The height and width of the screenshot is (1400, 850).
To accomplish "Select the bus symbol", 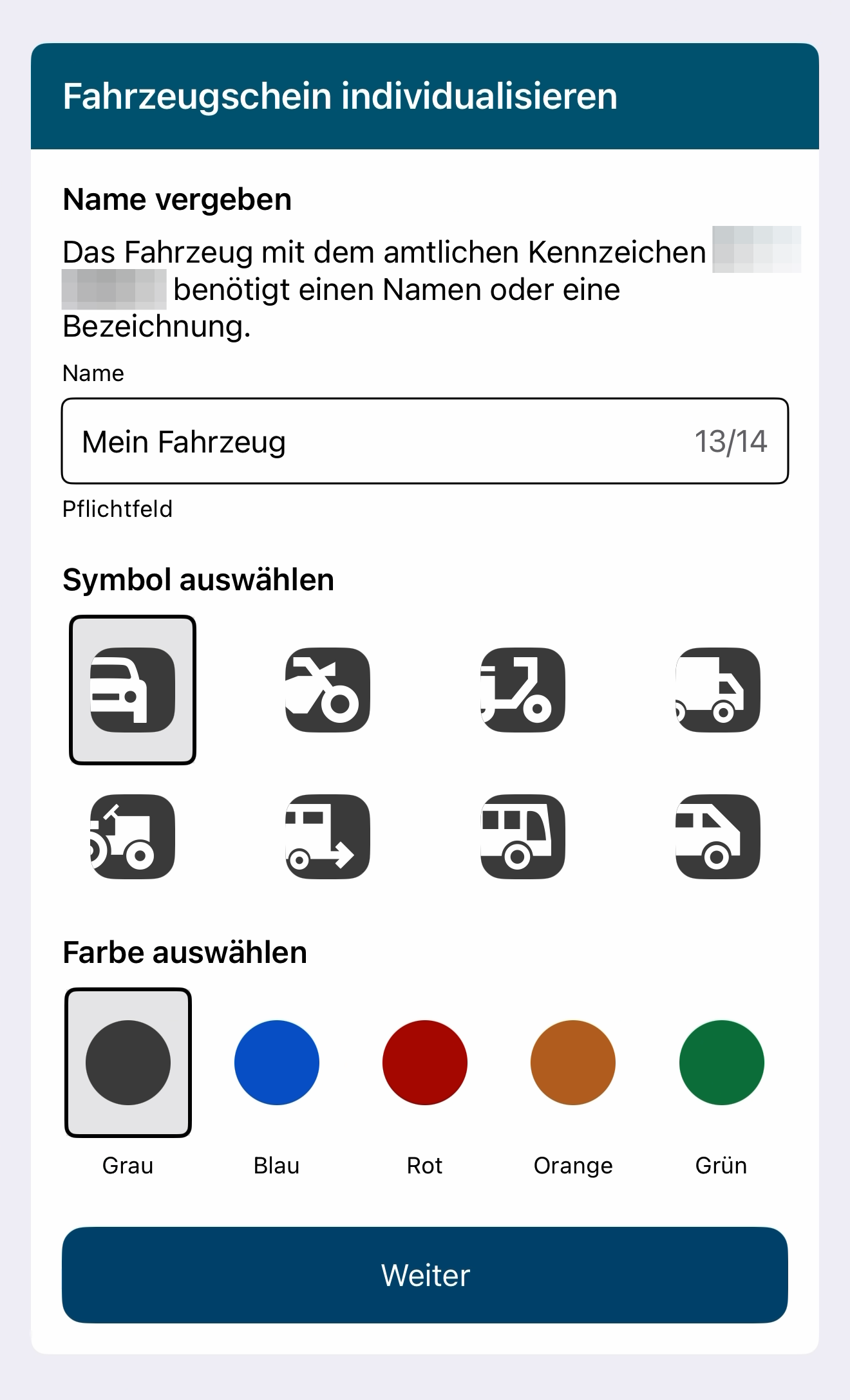I will click(x=523, y=835).
